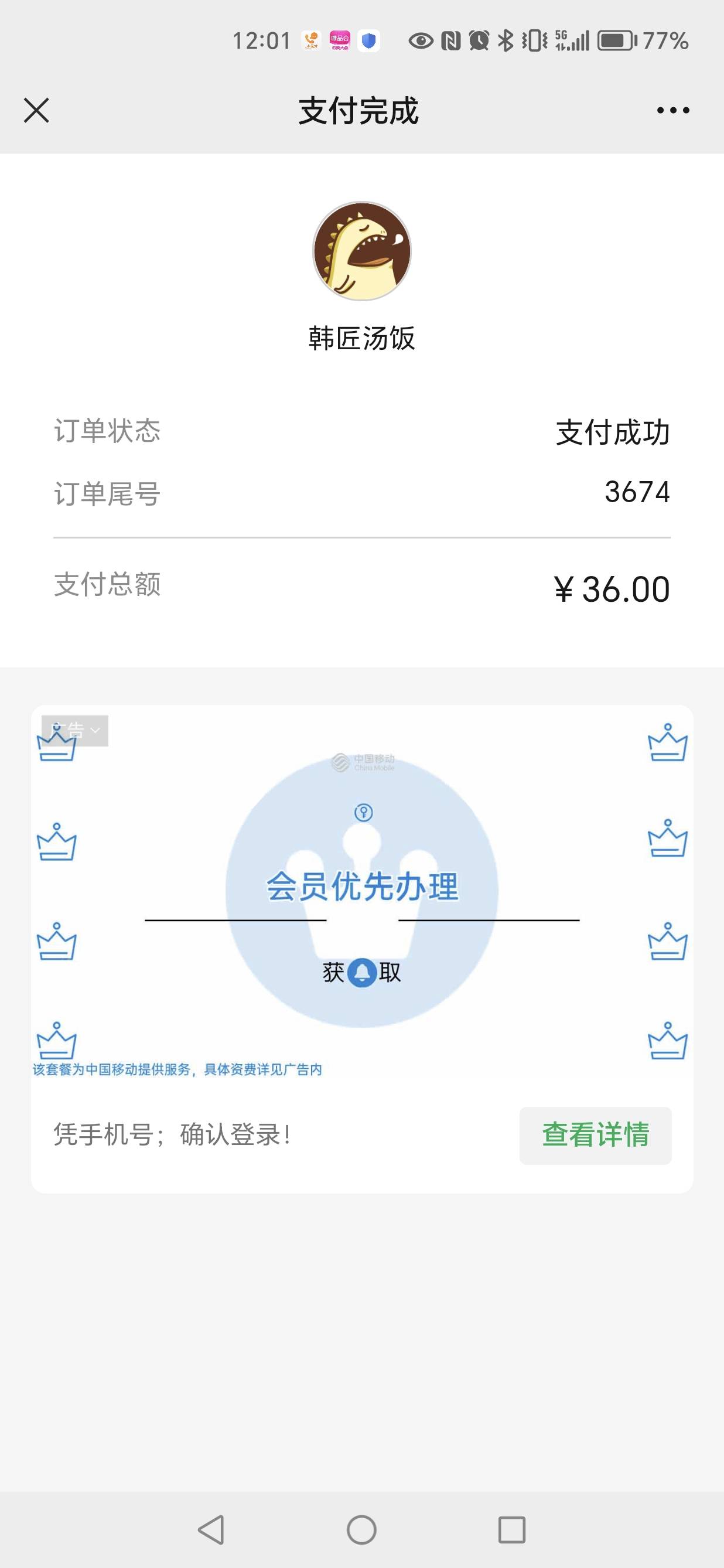
Task: Open the 会员优先办理 ad banner
Action: 362,892
